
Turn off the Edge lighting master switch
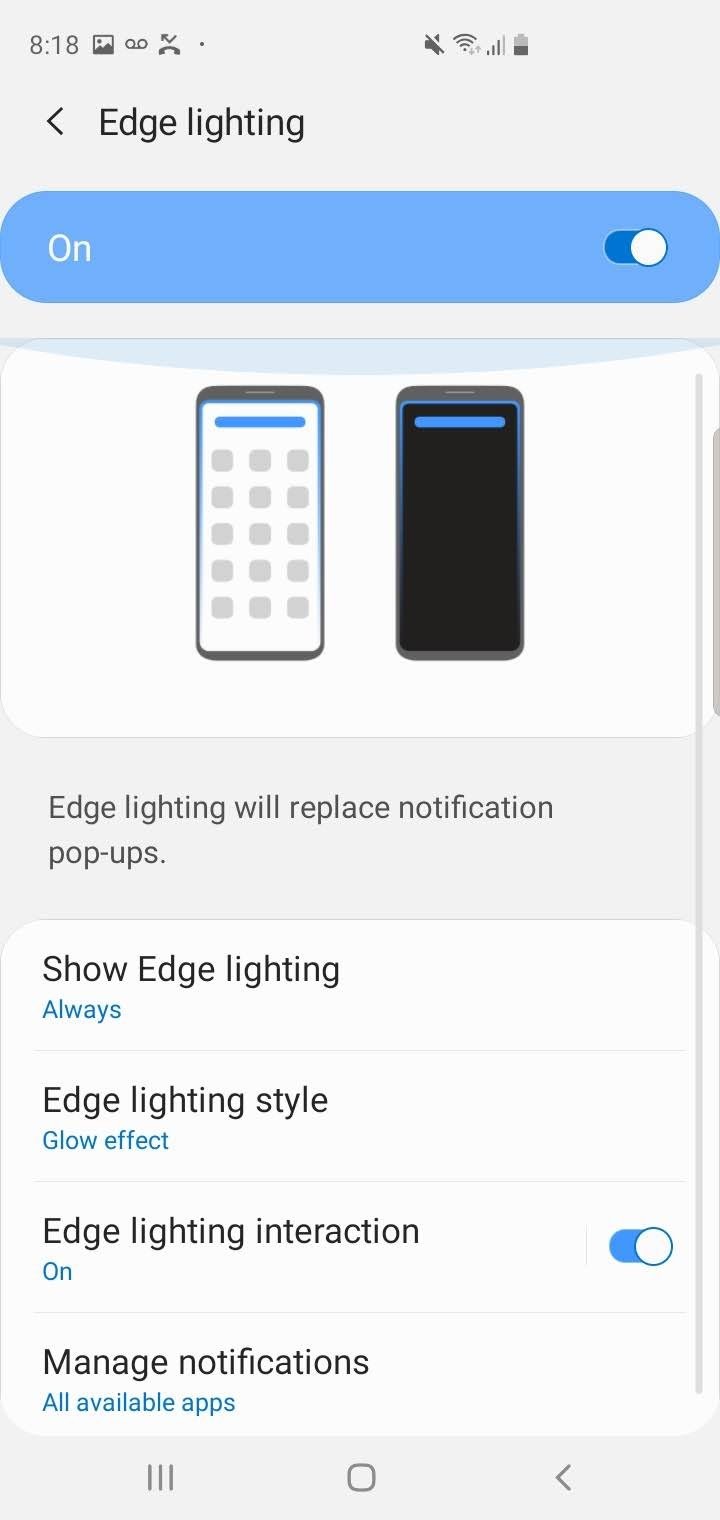tap(634, 246)
